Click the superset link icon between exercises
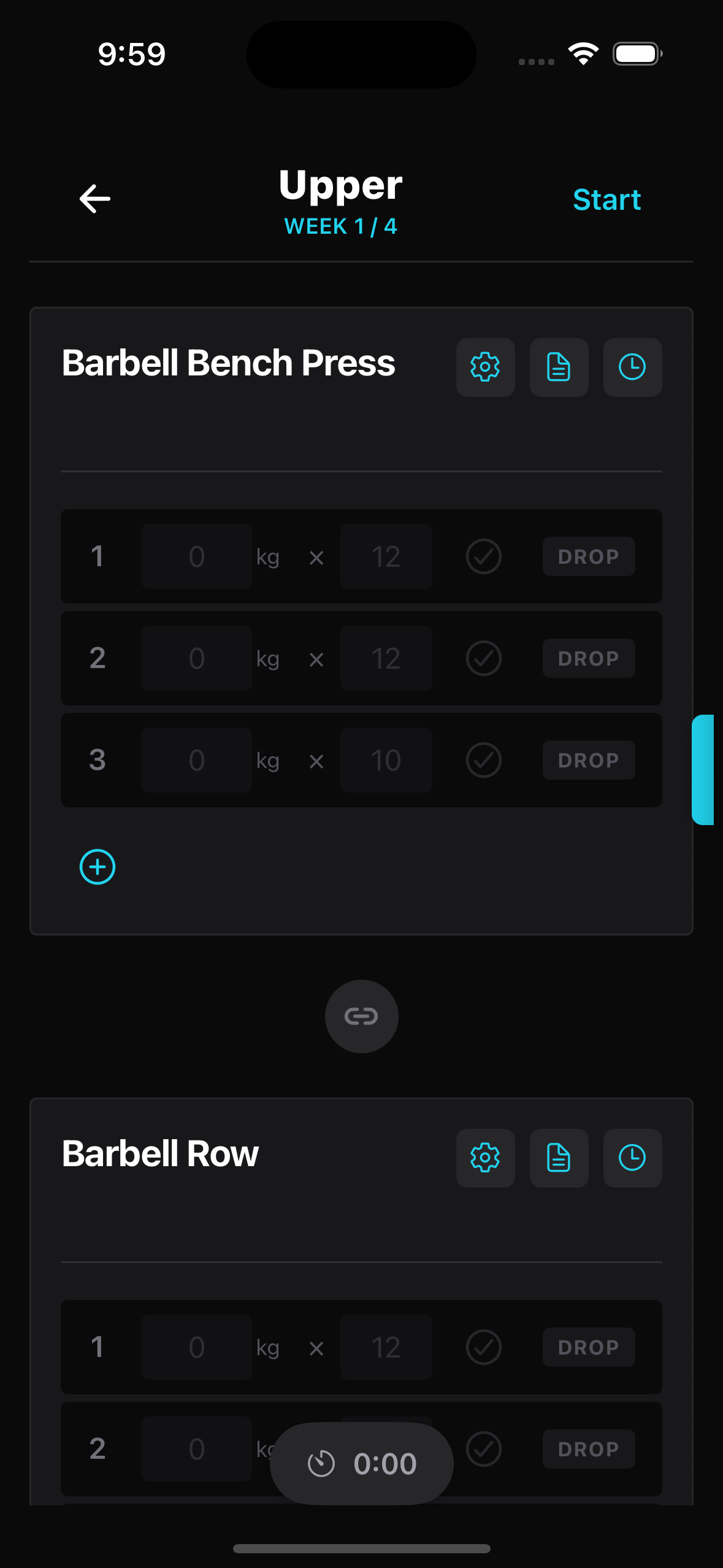 click(x=361, y=1016)
